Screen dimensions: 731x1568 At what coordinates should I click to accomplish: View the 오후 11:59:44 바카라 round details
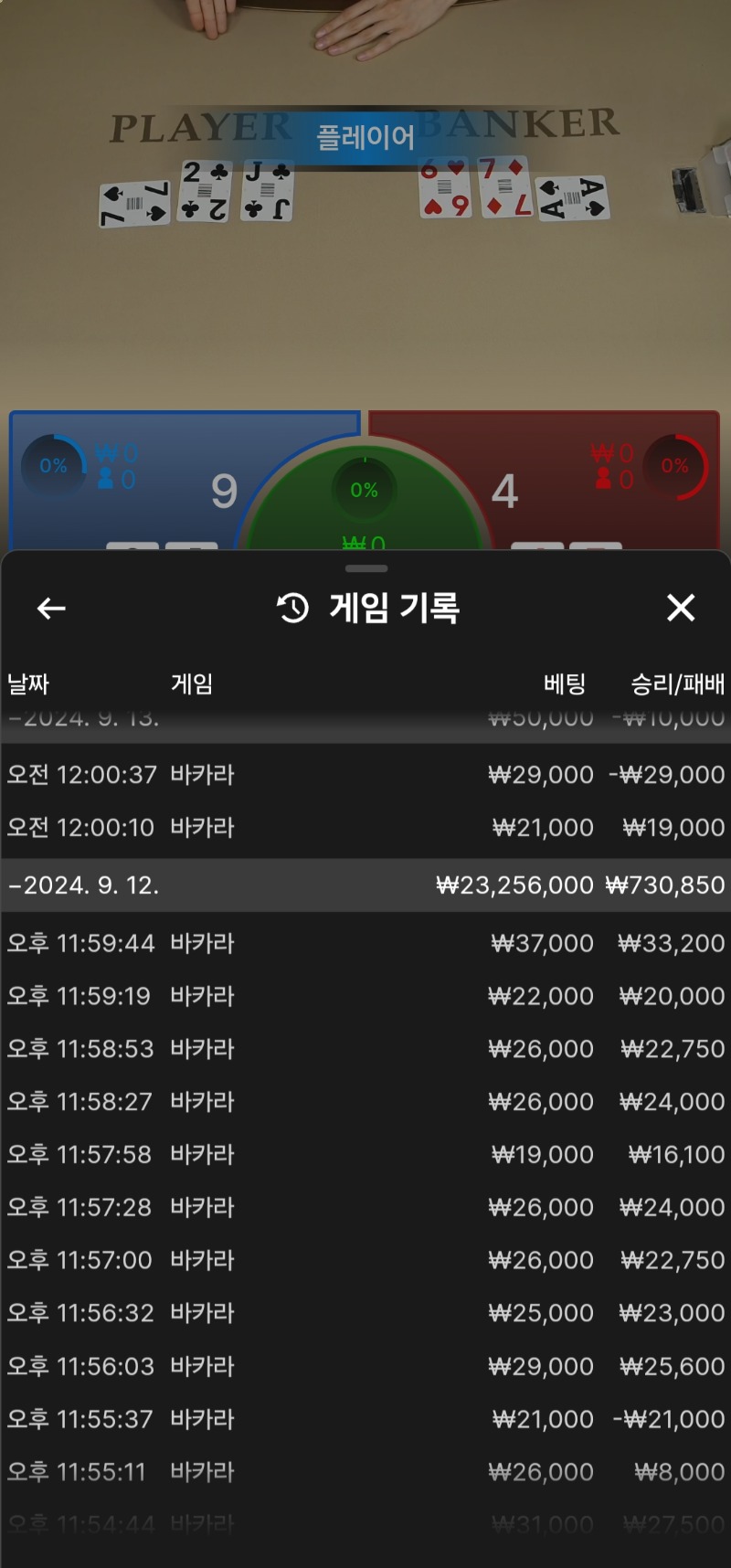tap(365, 943)
